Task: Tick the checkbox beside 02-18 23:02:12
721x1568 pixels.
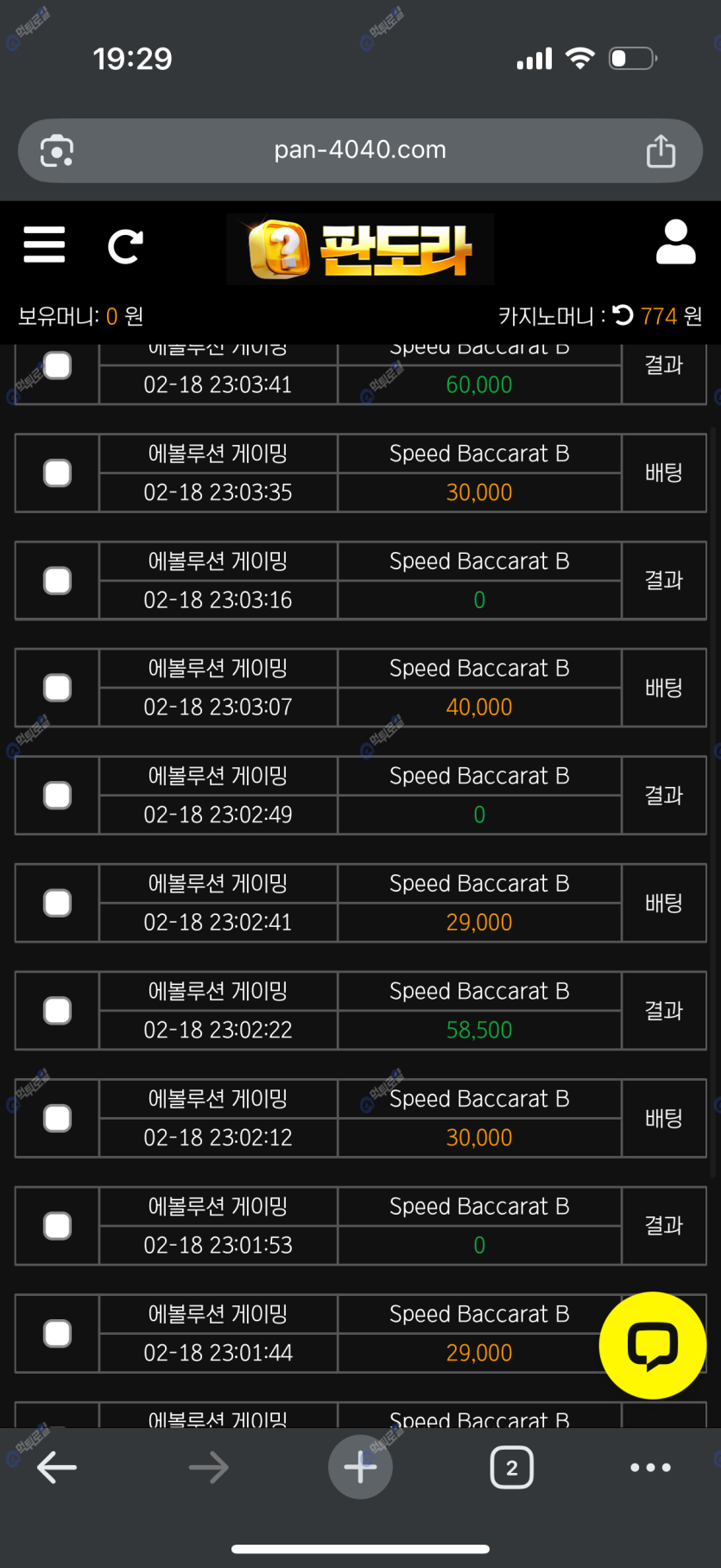Action: coord(58,1119)
